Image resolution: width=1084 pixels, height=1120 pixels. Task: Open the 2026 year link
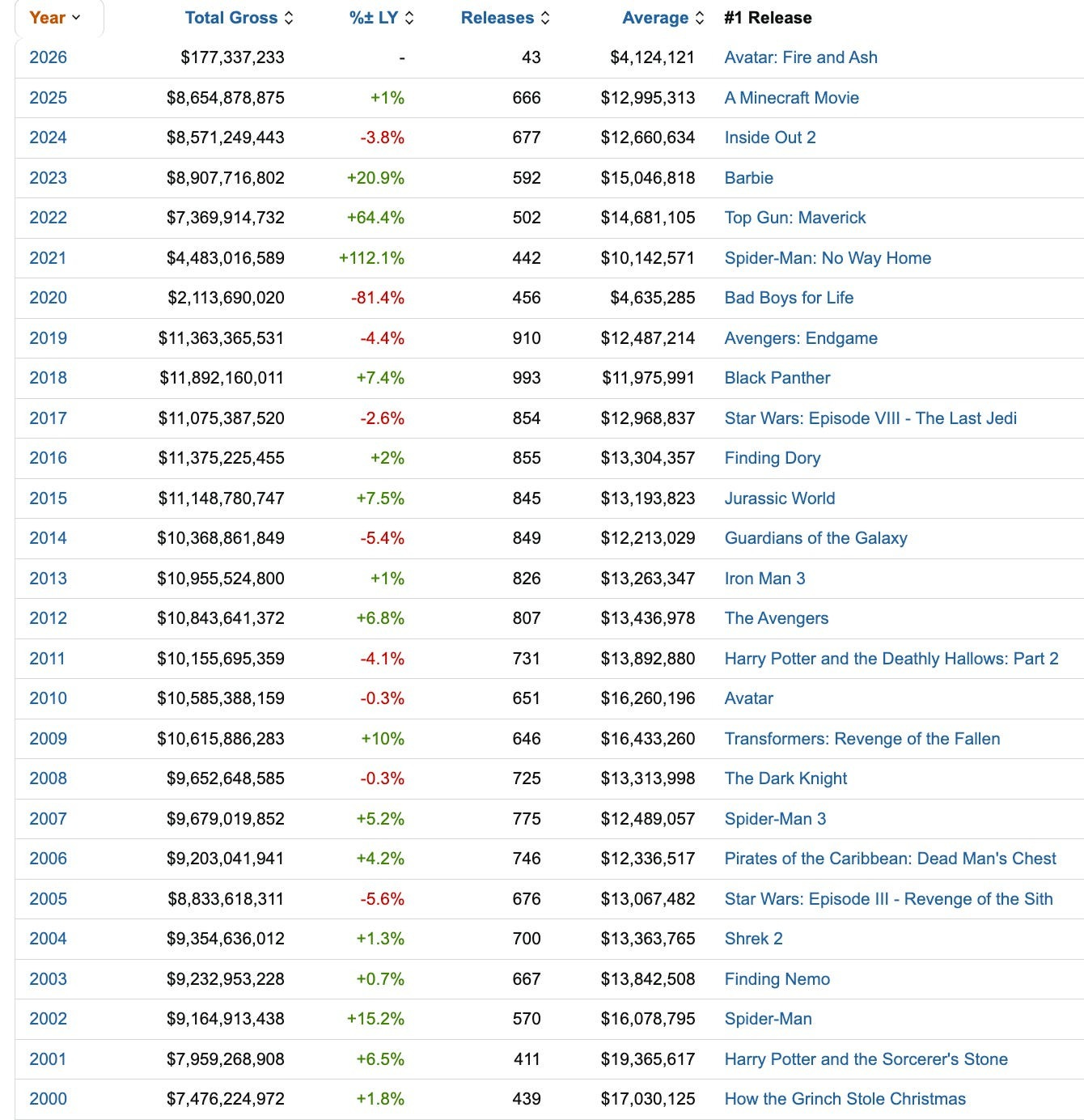click(48, 57)
